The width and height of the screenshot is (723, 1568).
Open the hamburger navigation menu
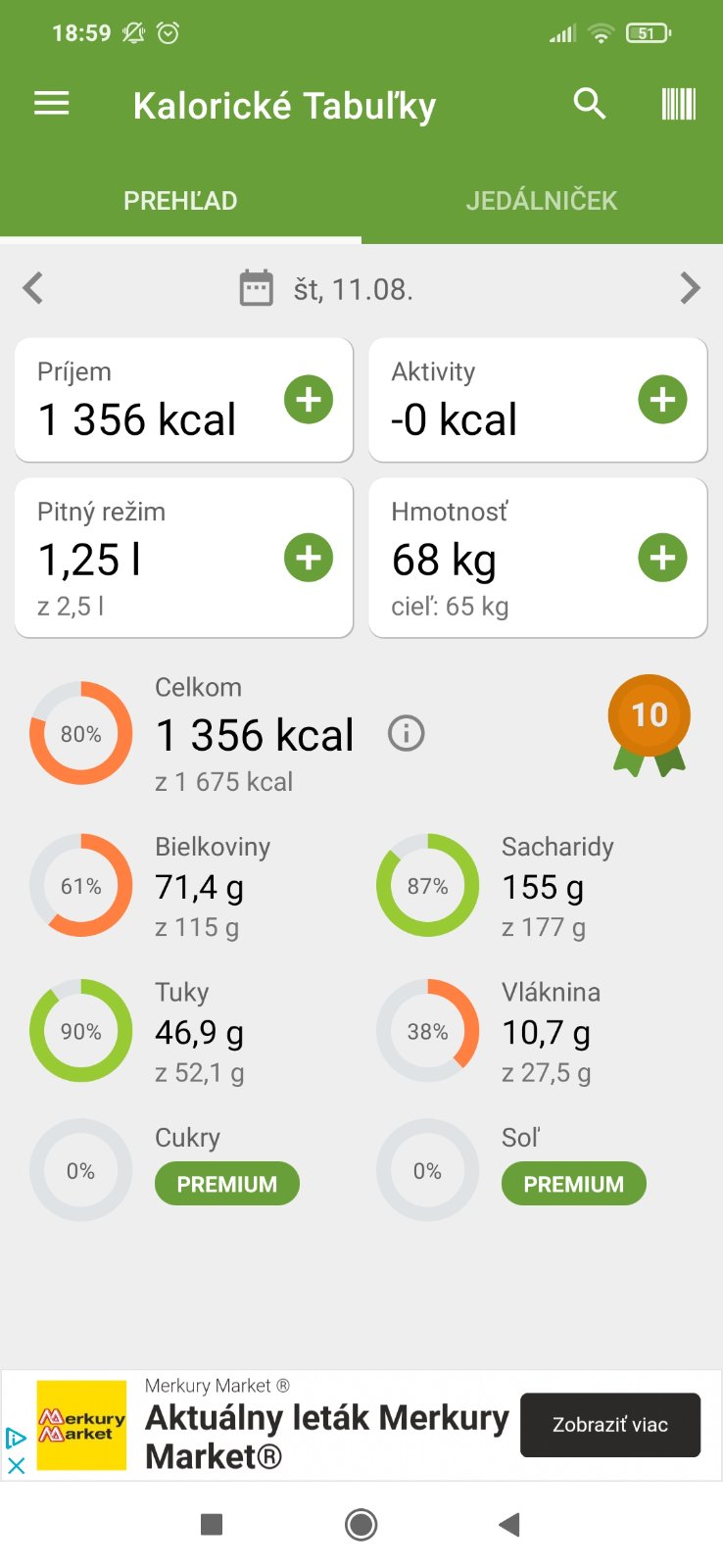tap(52, 104)
